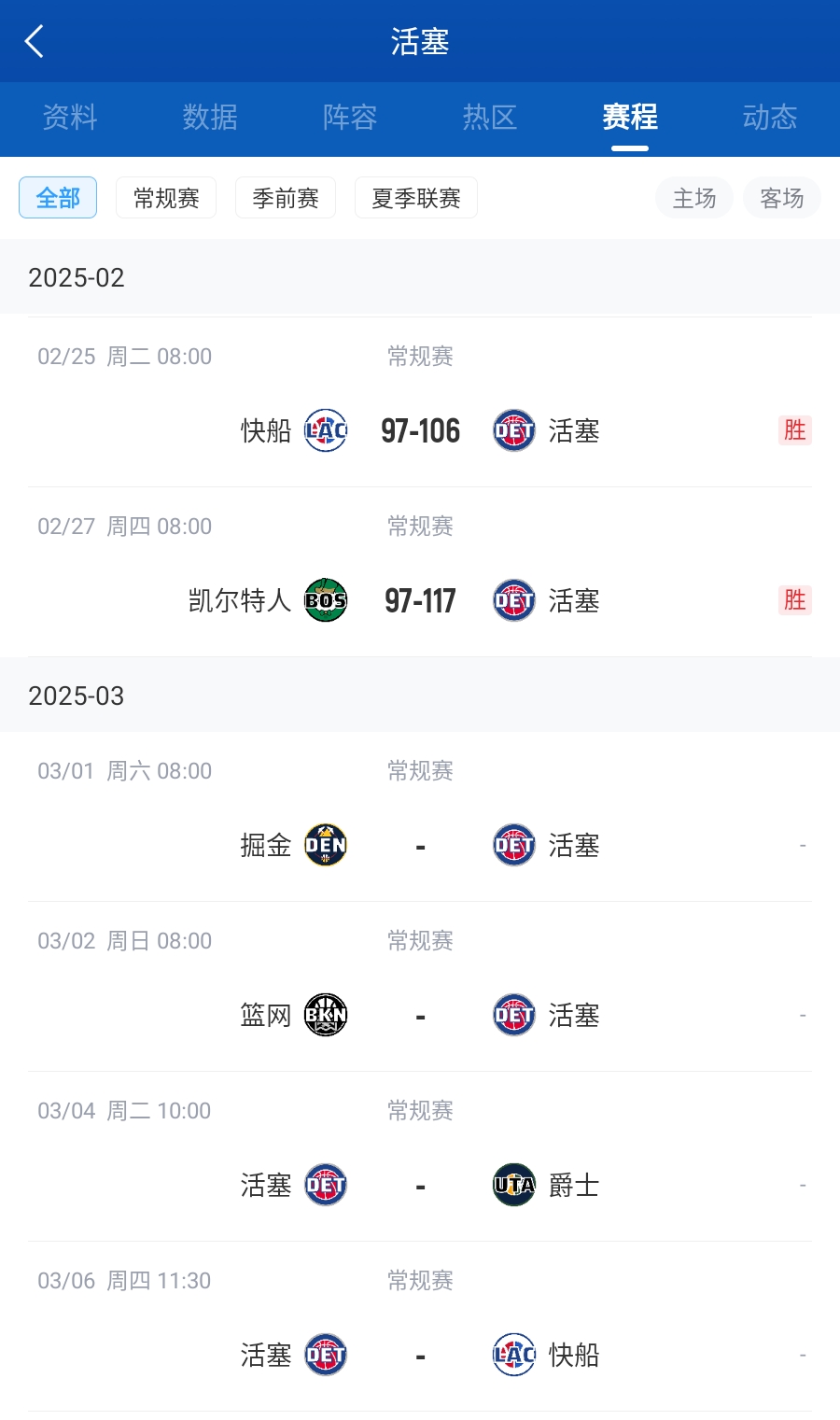Filter schedule by 季前赛
Viewport: 840px width, 1420px height.
pyautogui.click(x=286, y=198)
